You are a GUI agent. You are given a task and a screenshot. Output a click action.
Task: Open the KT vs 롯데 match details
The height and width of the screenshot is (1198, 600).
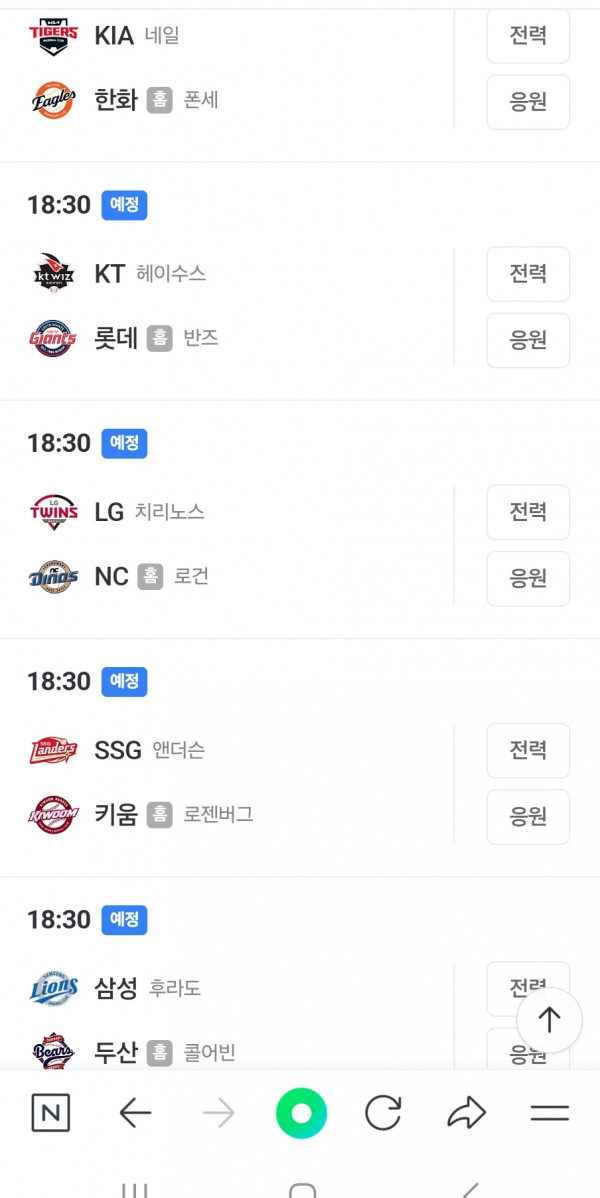[227, 306]
